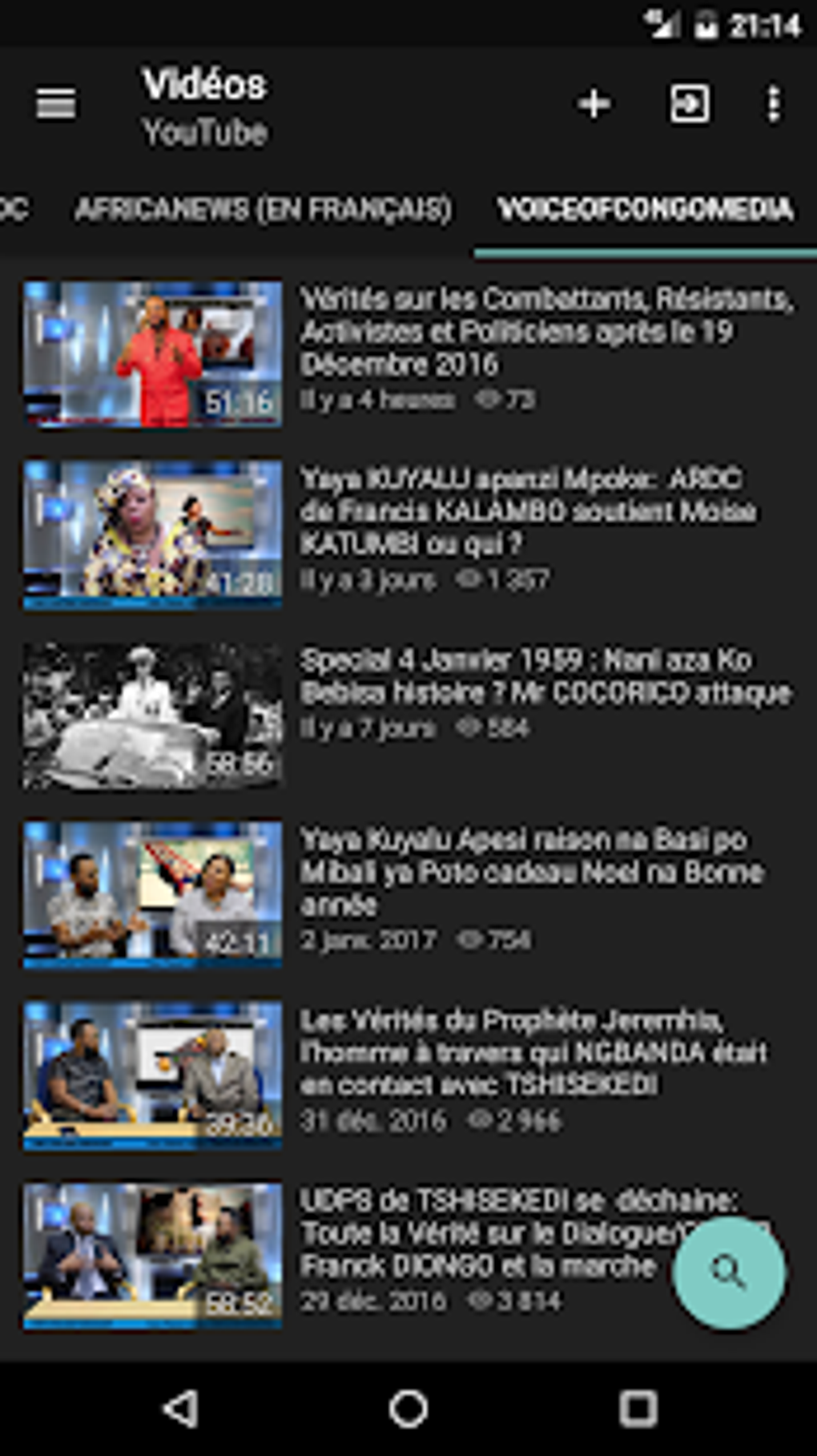Tap the floating search button
The image size is (817, 1456).
click(728, 1272)
